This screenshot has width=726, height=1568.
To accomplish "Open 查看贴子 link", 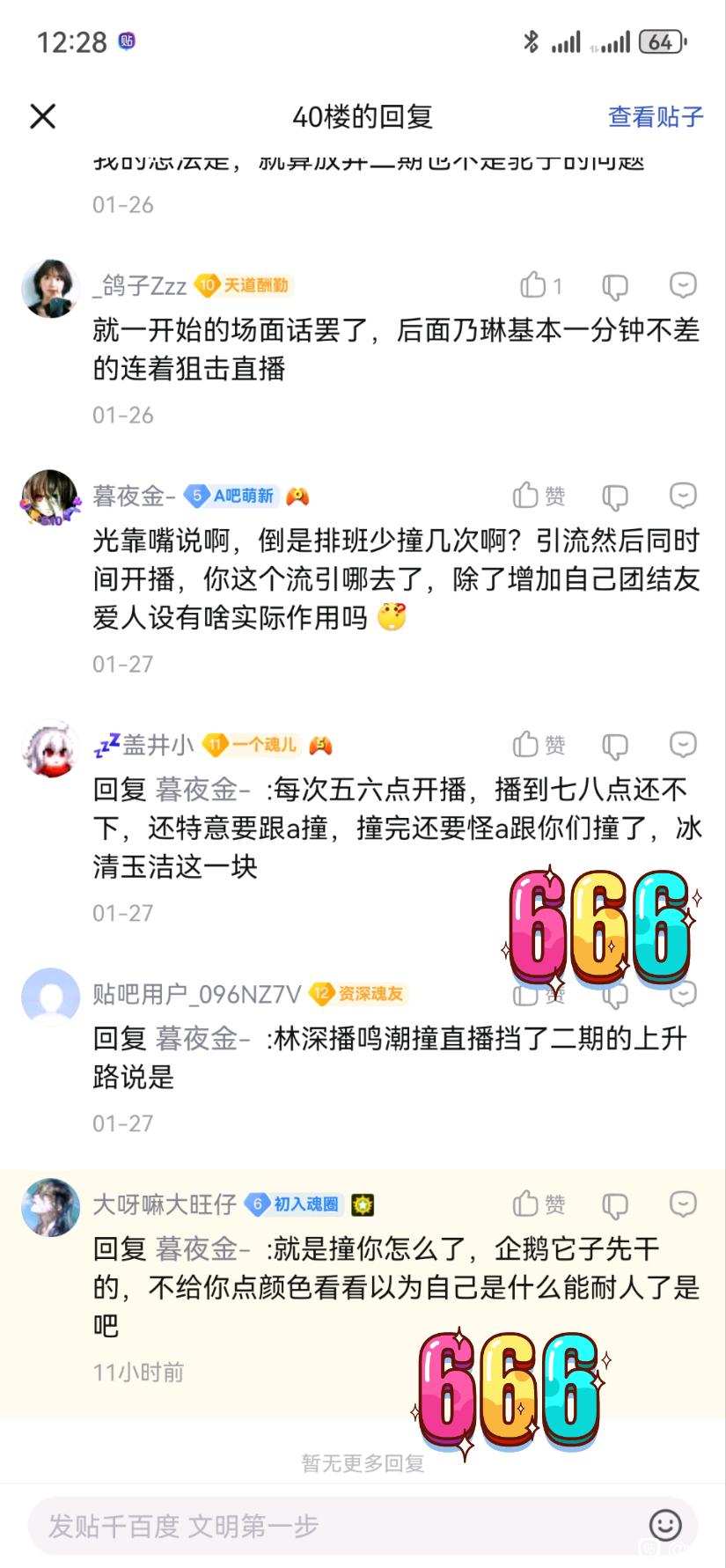I will (656, 116).
